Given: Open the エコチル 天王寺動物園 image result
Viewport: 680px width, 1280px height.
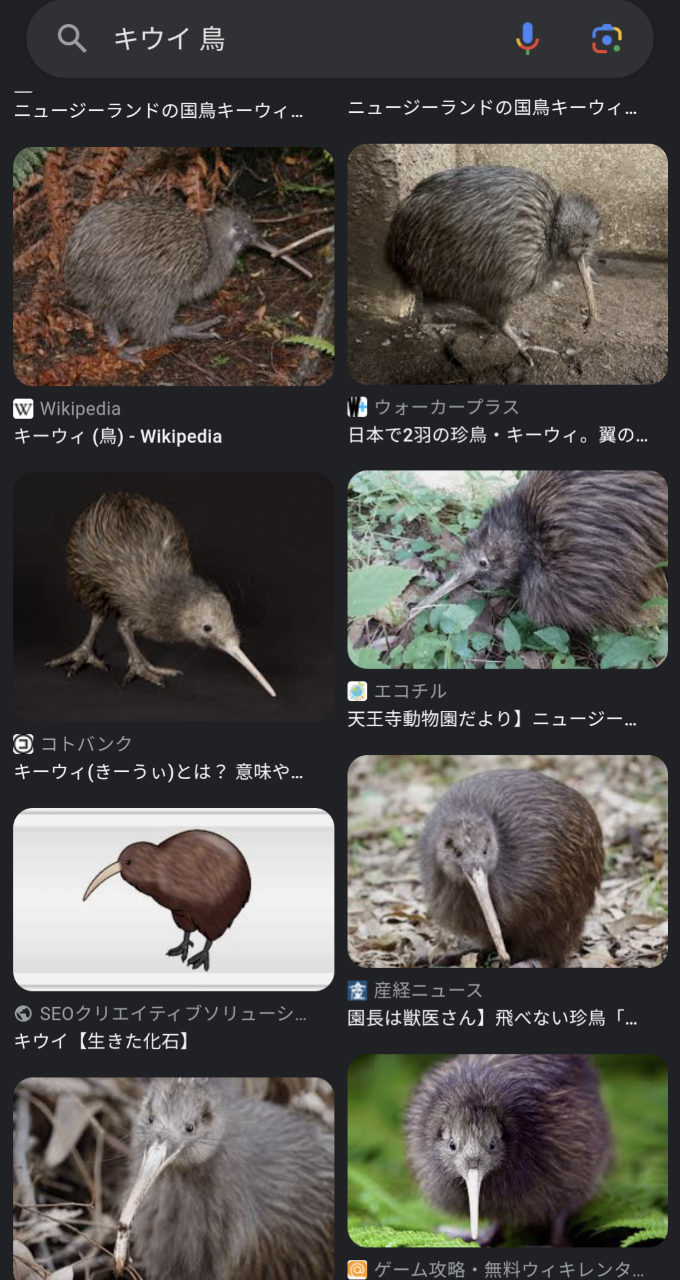Looking at the screenshot, I should point(507,570).
